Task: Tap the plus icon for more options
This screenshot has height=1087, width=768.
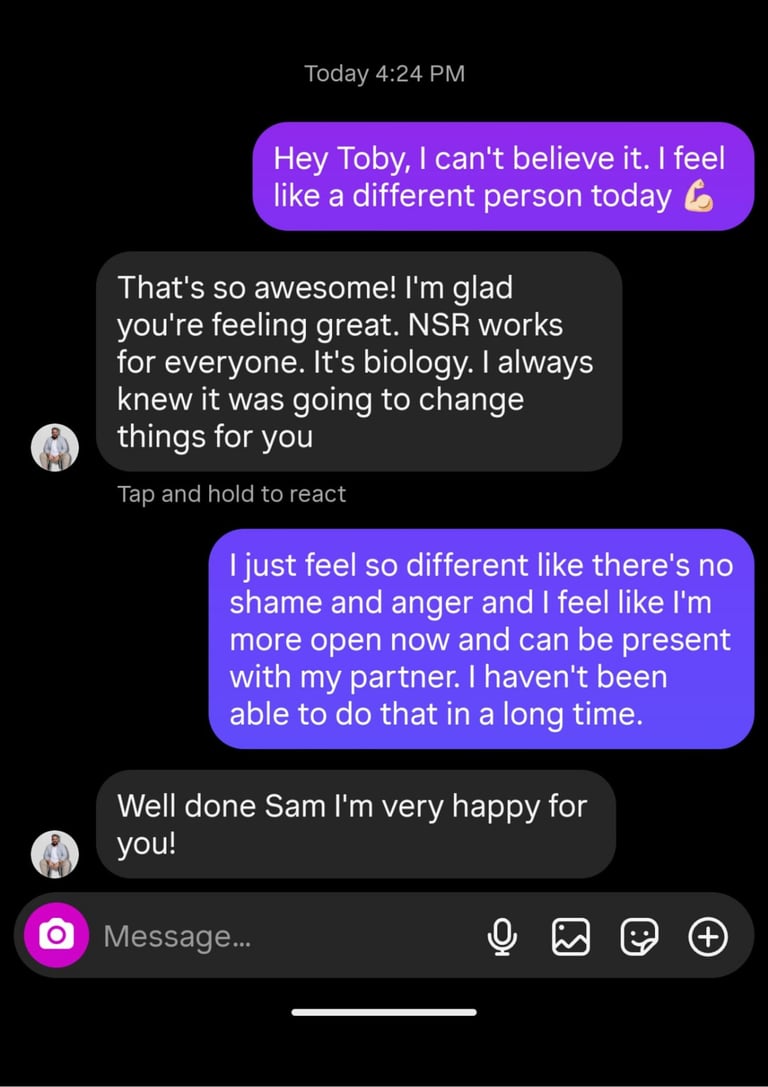Action: pos(708,937)
